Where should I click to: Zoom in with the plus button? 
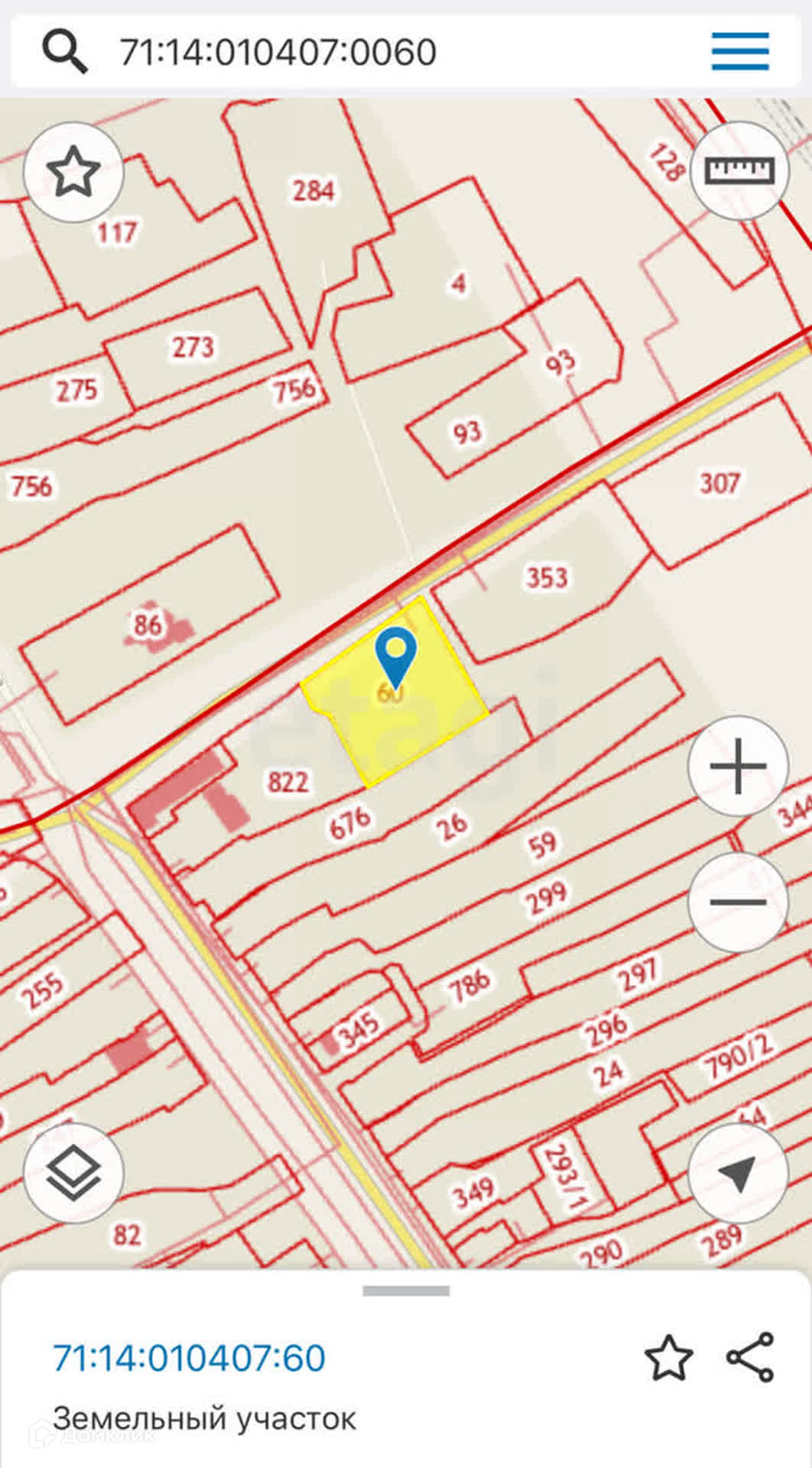pos(738,765)
